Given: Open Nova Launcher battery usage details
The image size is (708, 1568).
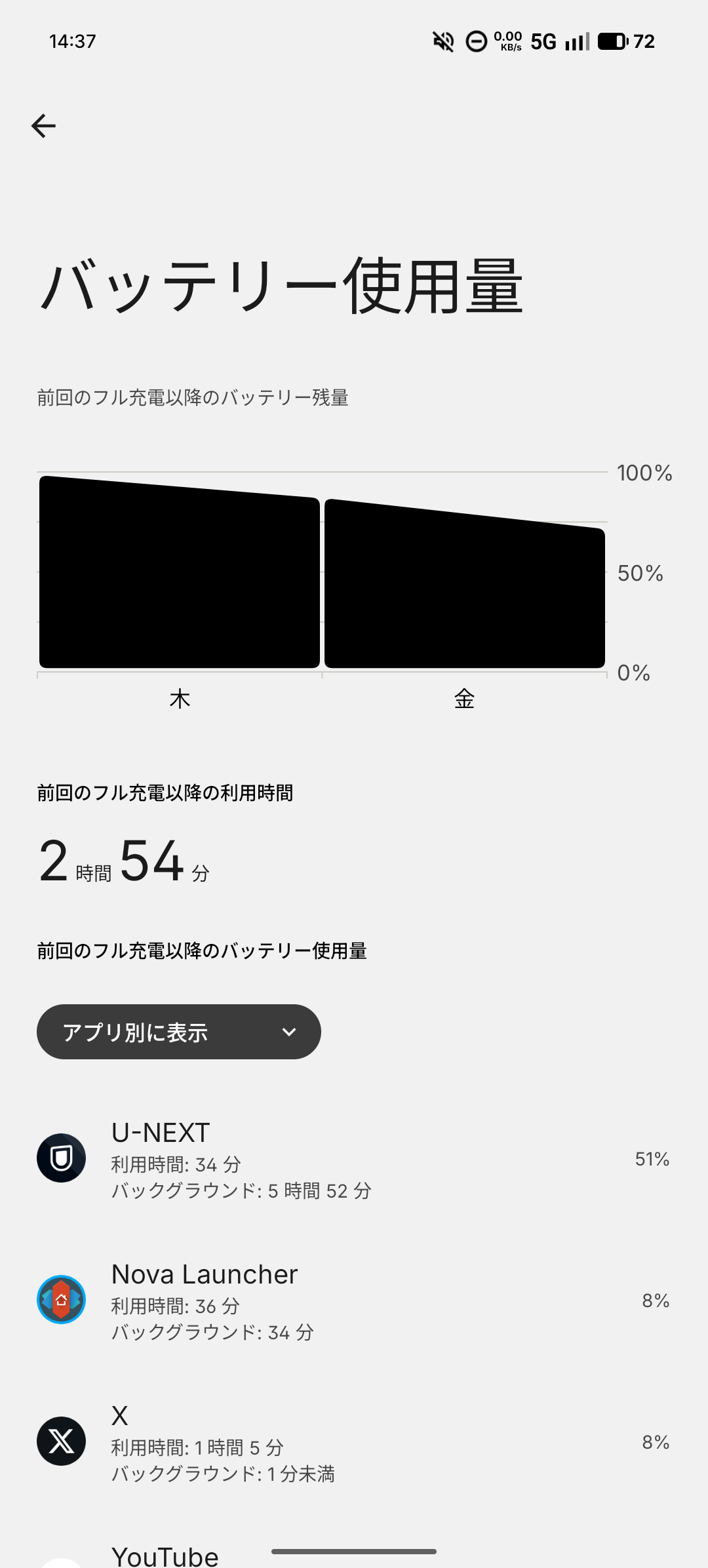Looking at the screenshot, I should [x=354, y=1301].
